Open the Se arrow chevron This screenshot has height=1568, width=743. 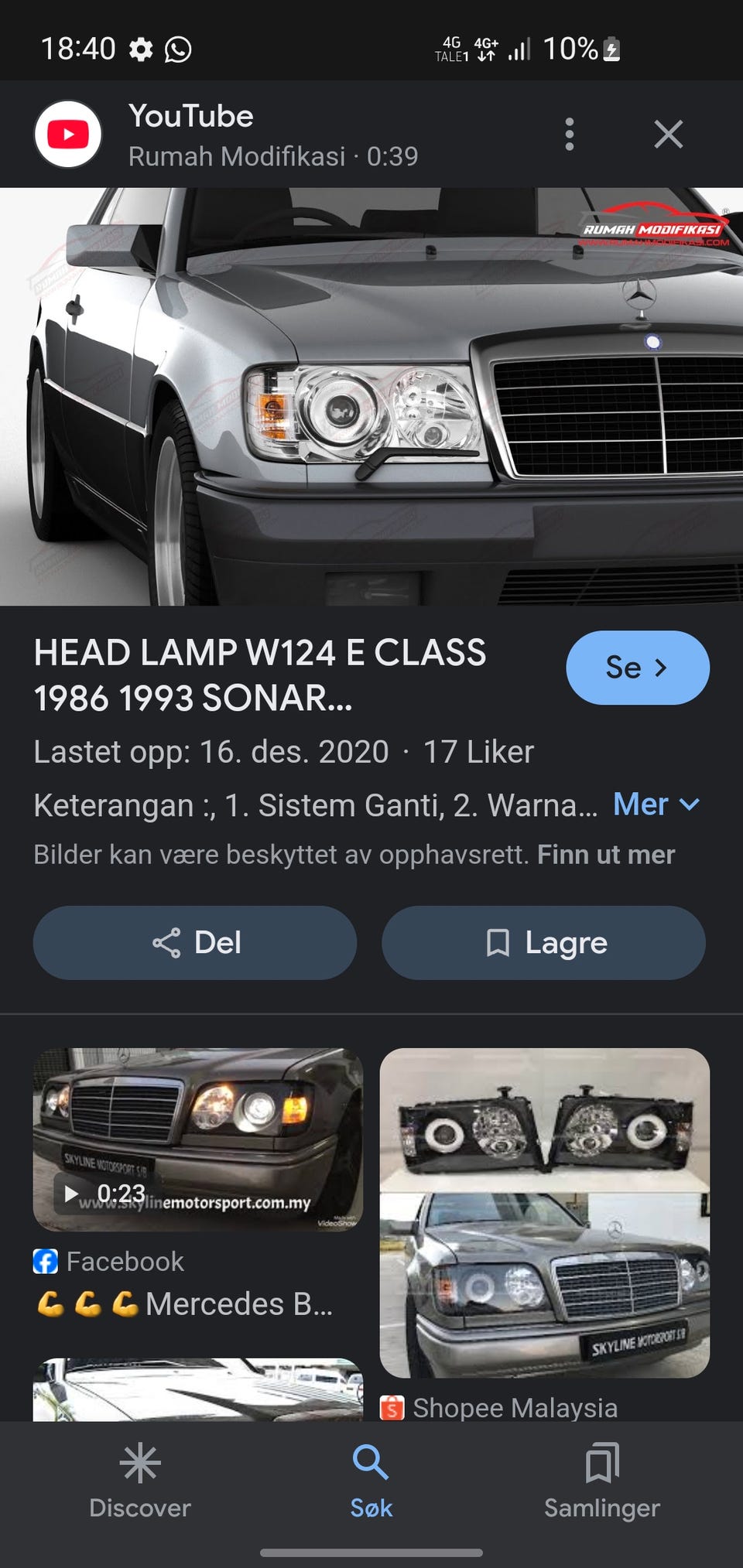(x=662, y=668)
